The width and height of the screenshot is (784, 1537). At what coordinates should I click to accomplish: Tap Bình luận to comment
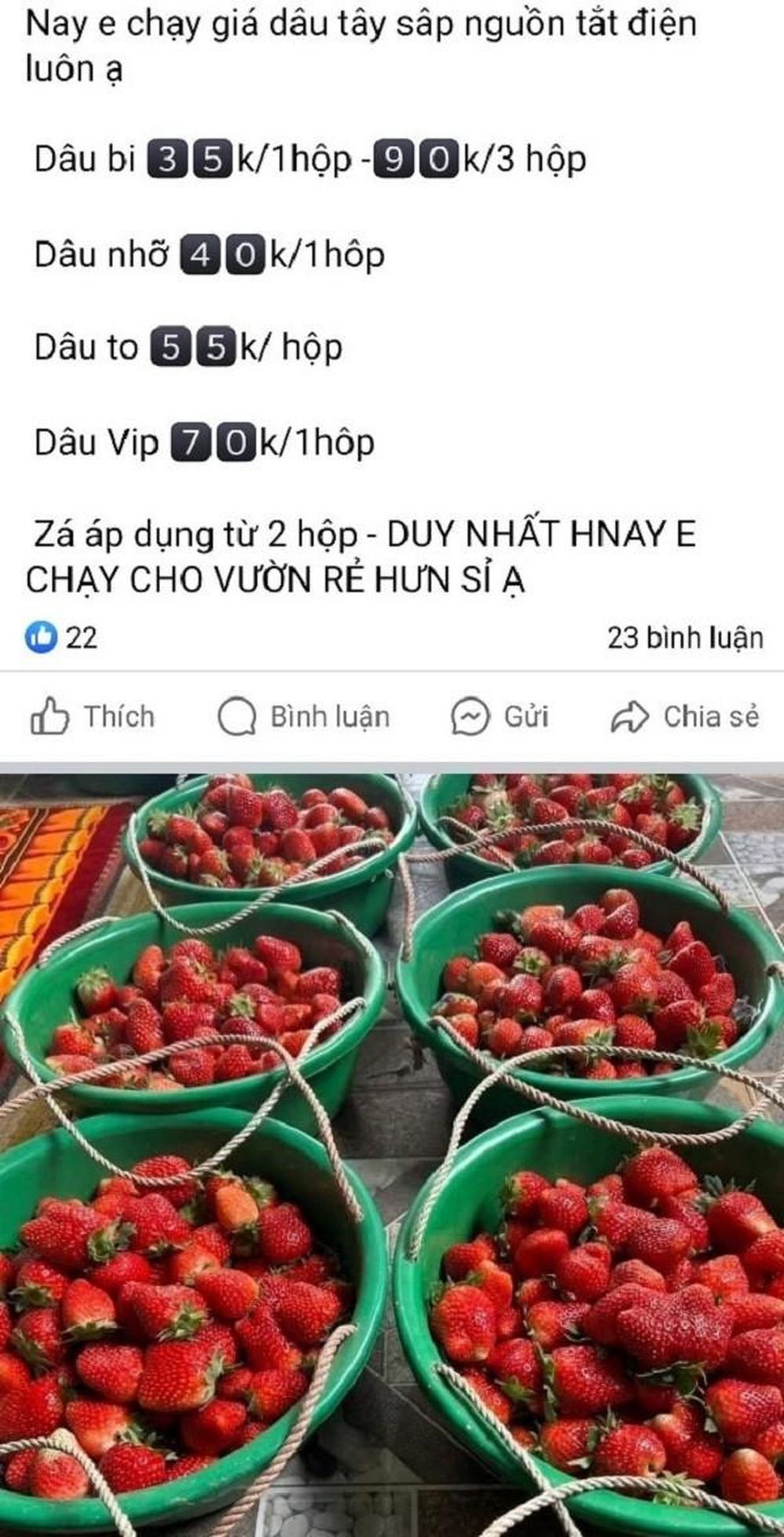pos(303,717)
